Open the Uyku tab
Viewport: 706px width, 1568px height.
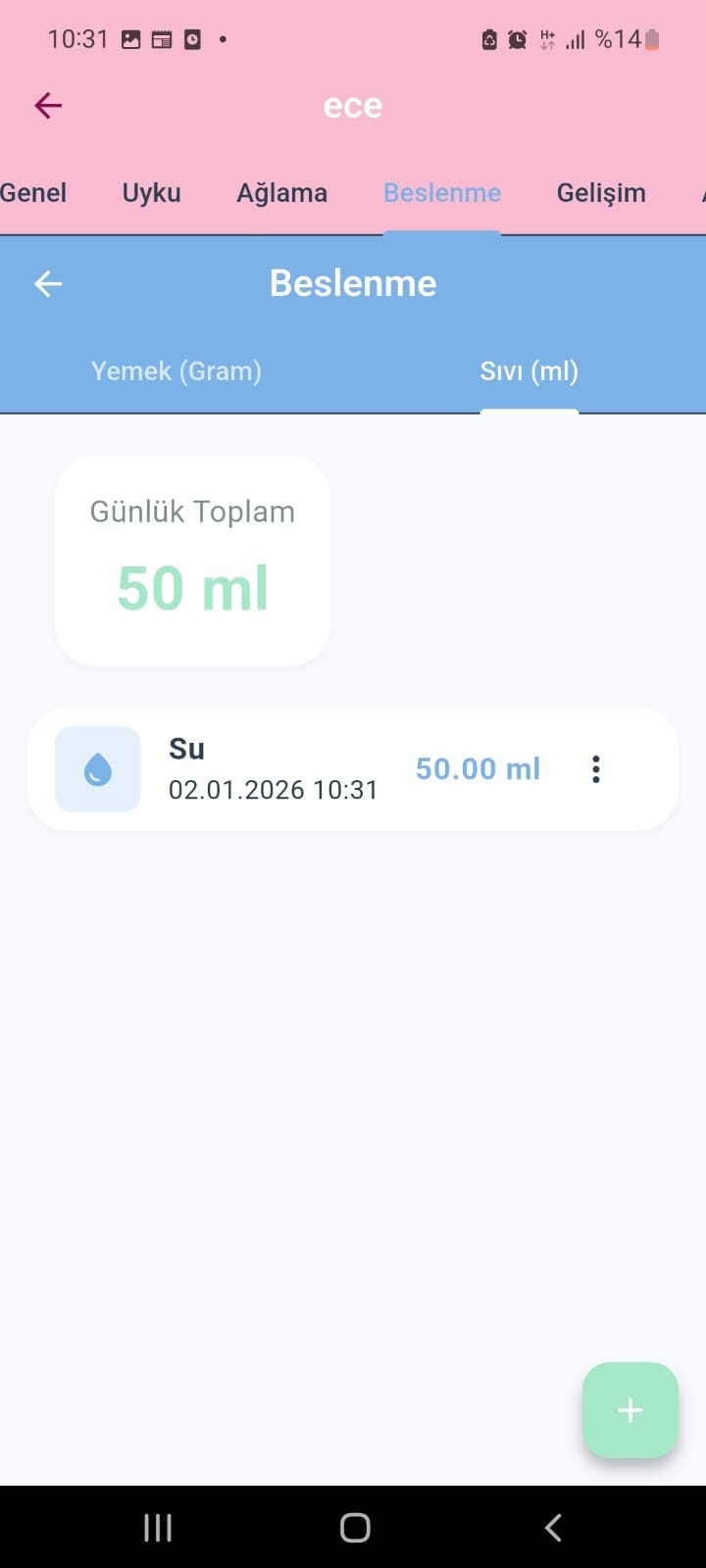click(151, 193)
